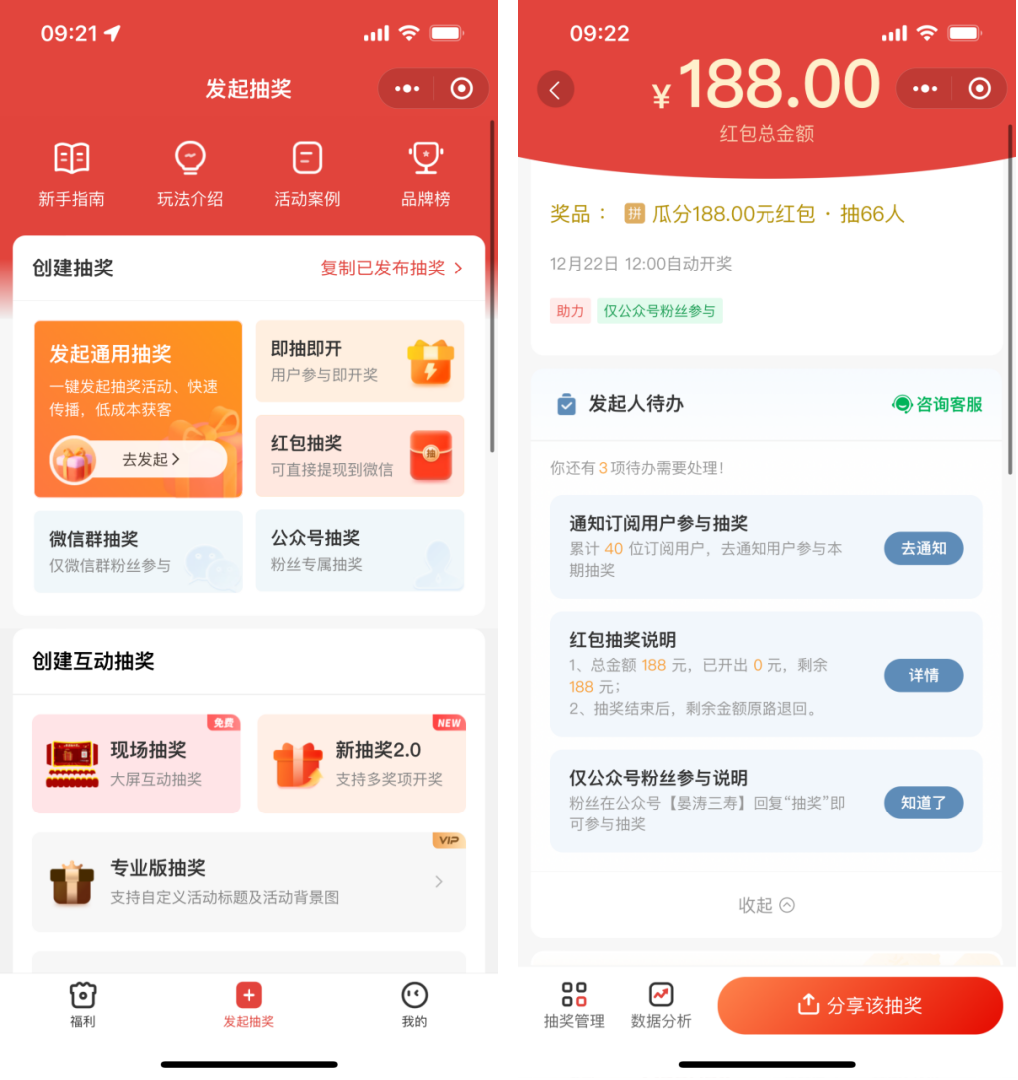Image resolution: width=1018 pixels, height=1080 pixels.
Task: Select 公众号抽奖
Action: (360, 550)
